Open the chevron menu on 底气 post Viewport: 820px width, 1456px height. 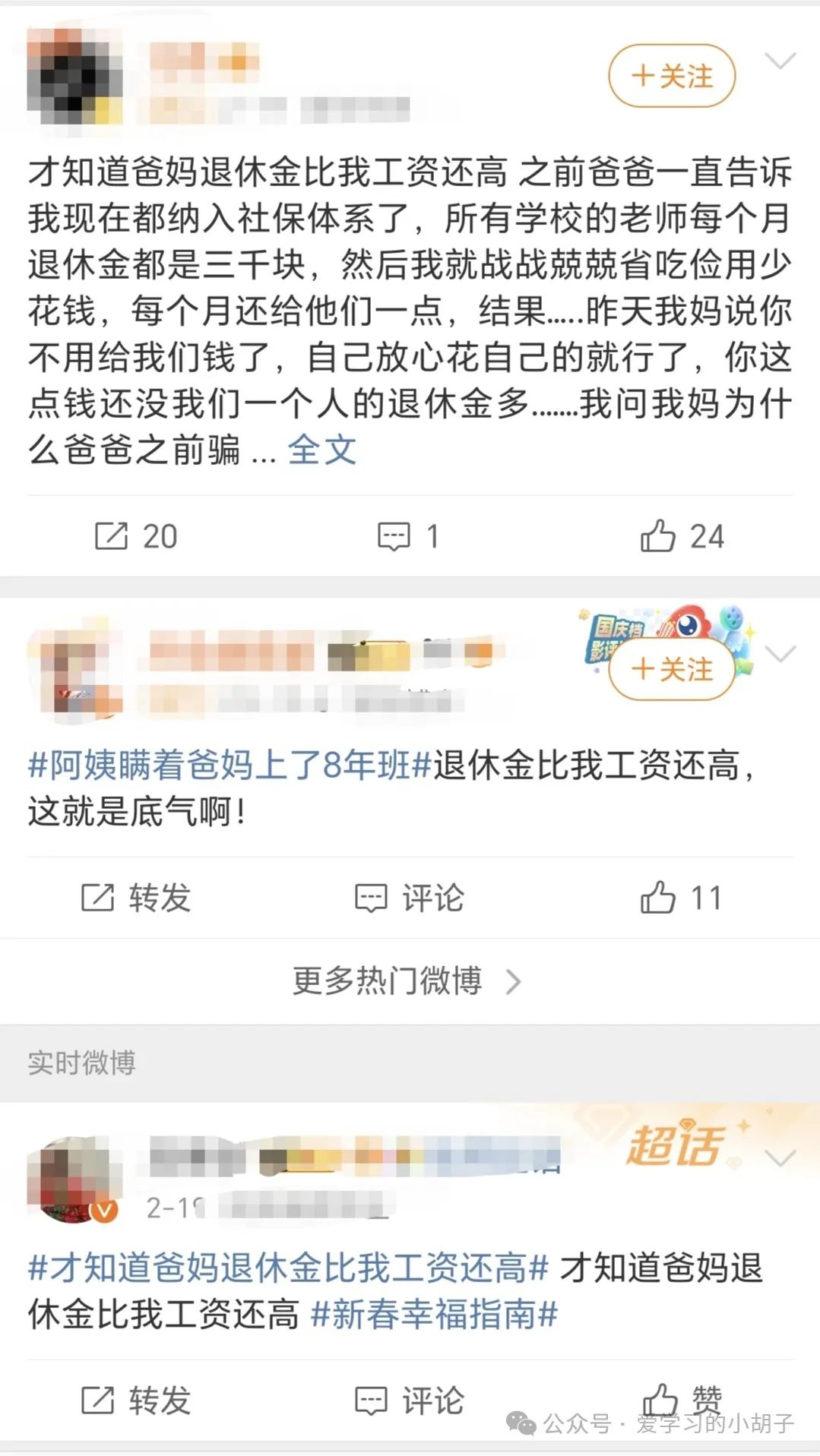pos(780,654)
